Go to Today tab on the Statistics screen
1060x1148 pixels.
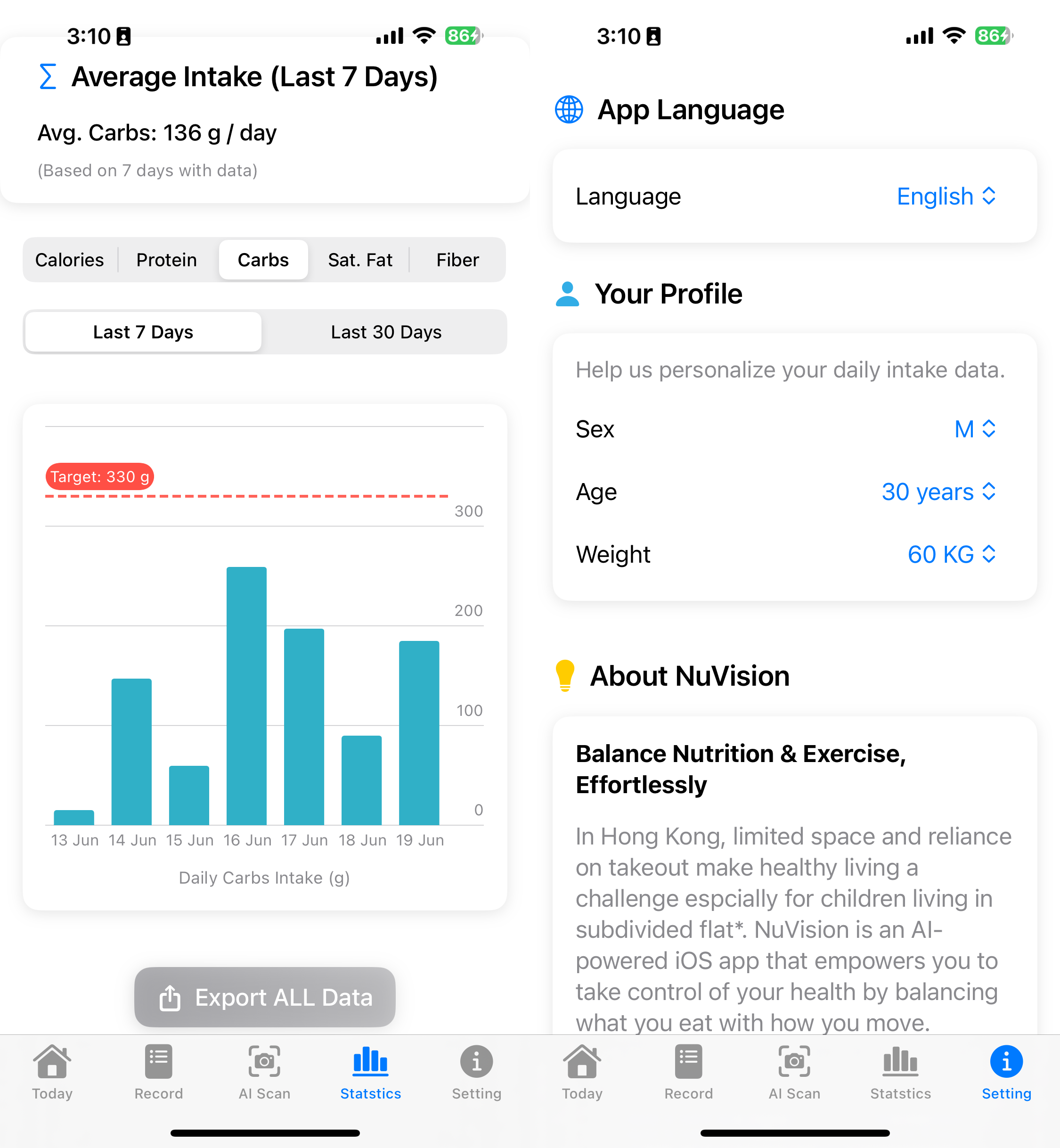tap(52, 1072)
